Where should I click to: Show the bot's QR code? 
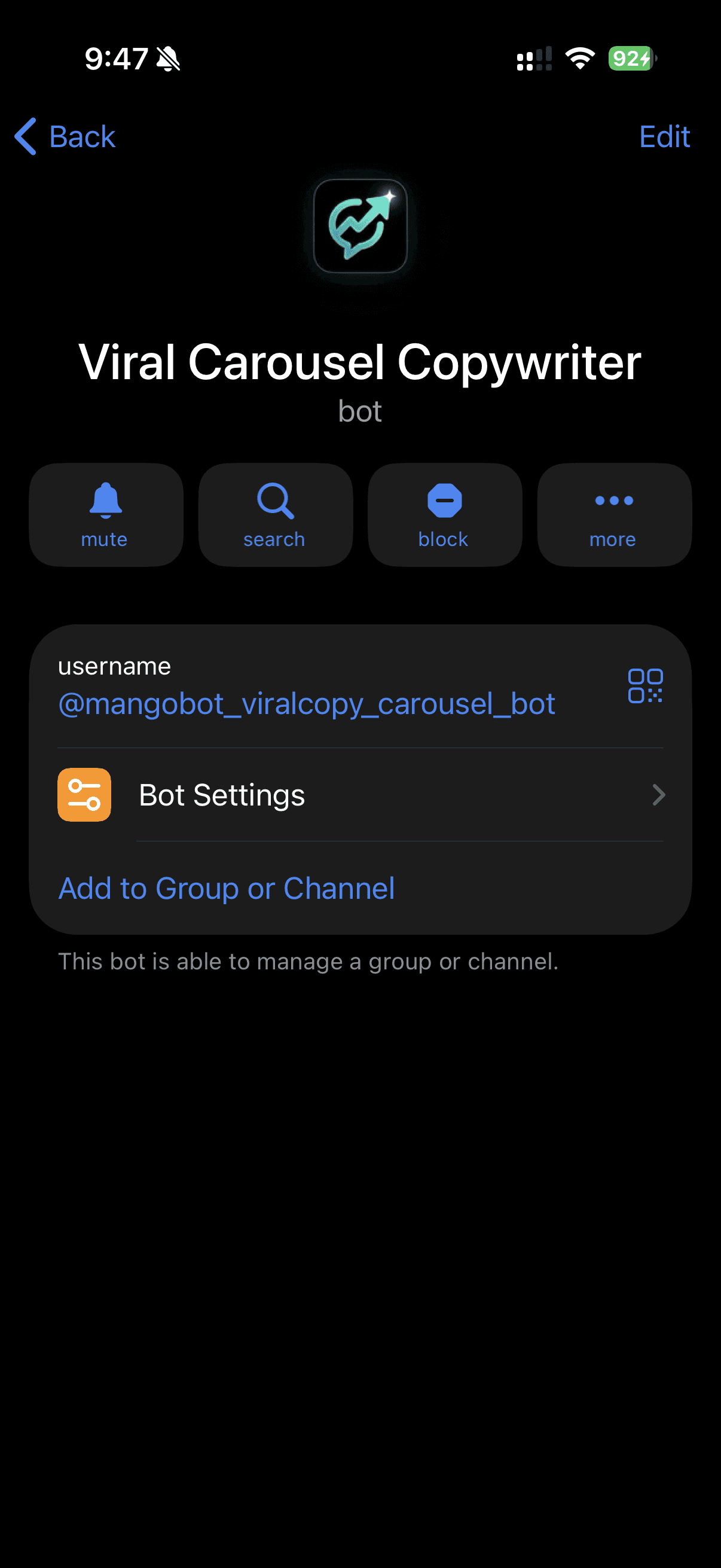(645, 685)
